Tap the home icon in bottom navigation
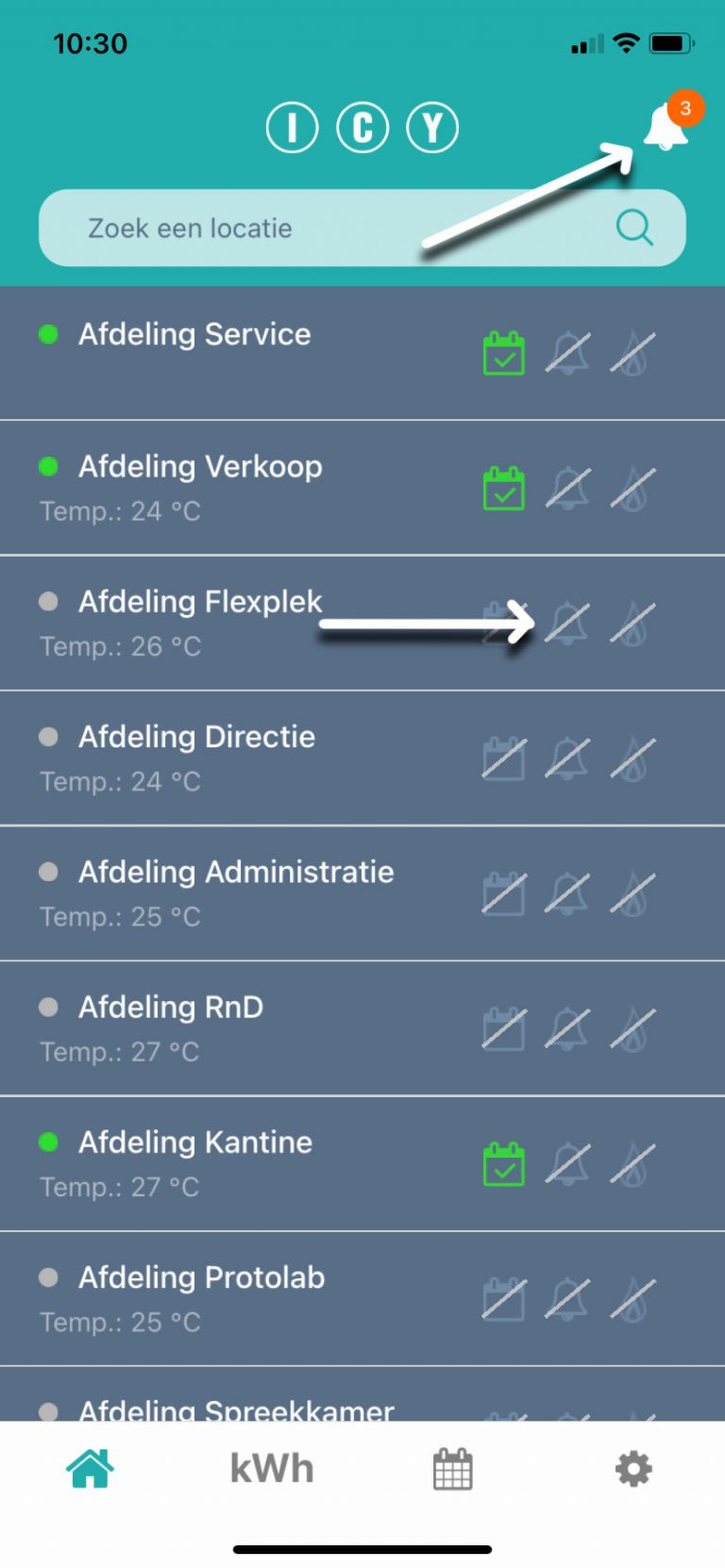725x1568 pixels. (x=91, y=1467)
